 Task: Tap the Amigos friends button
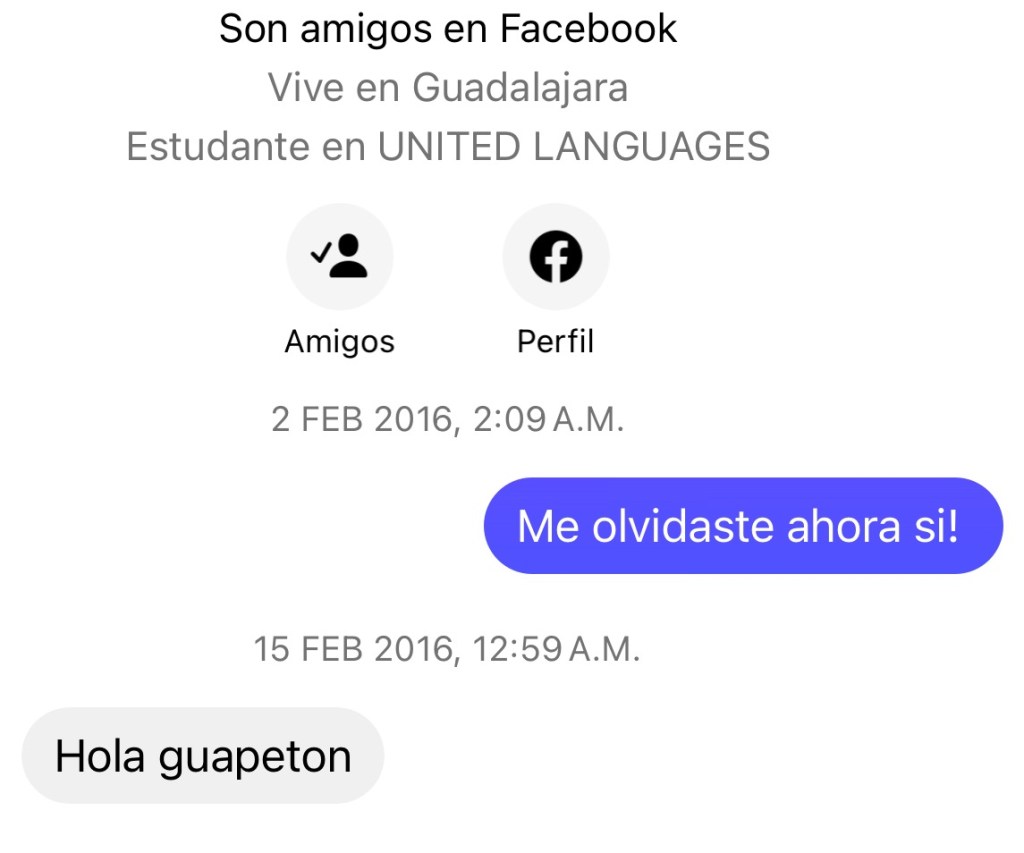coord(340,257)
